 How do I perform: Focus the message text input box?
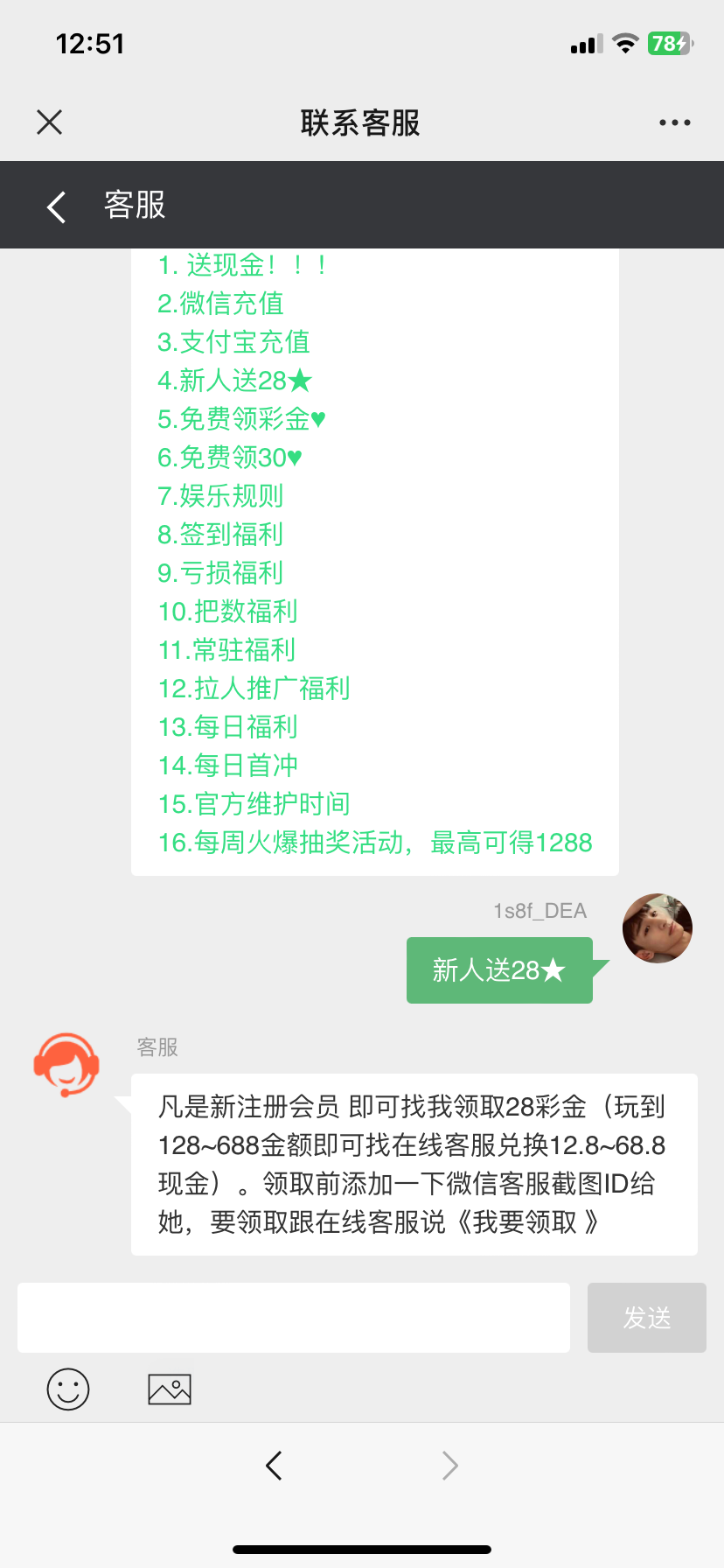pyautogui.click(x=294, y=1318)
